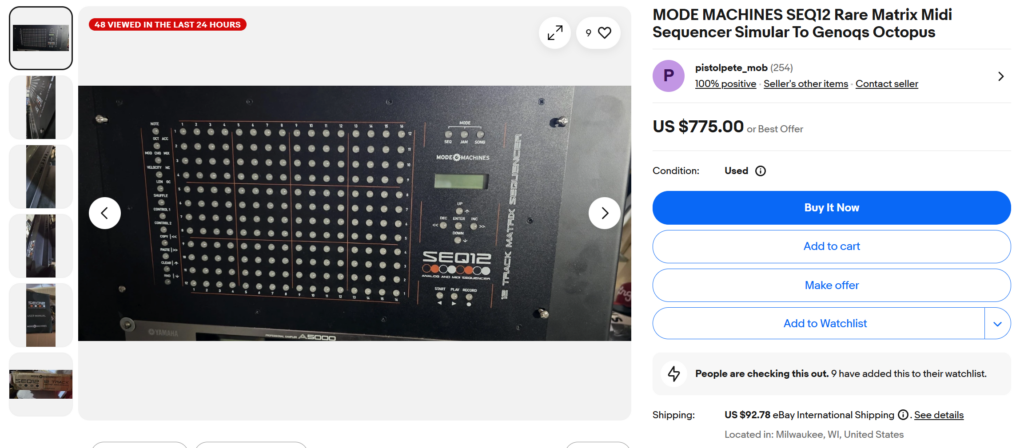Image resolution: width=1024 pixels, height=448 pixels.
Task: Show condition info for Used
Action: tap(760, 171)
